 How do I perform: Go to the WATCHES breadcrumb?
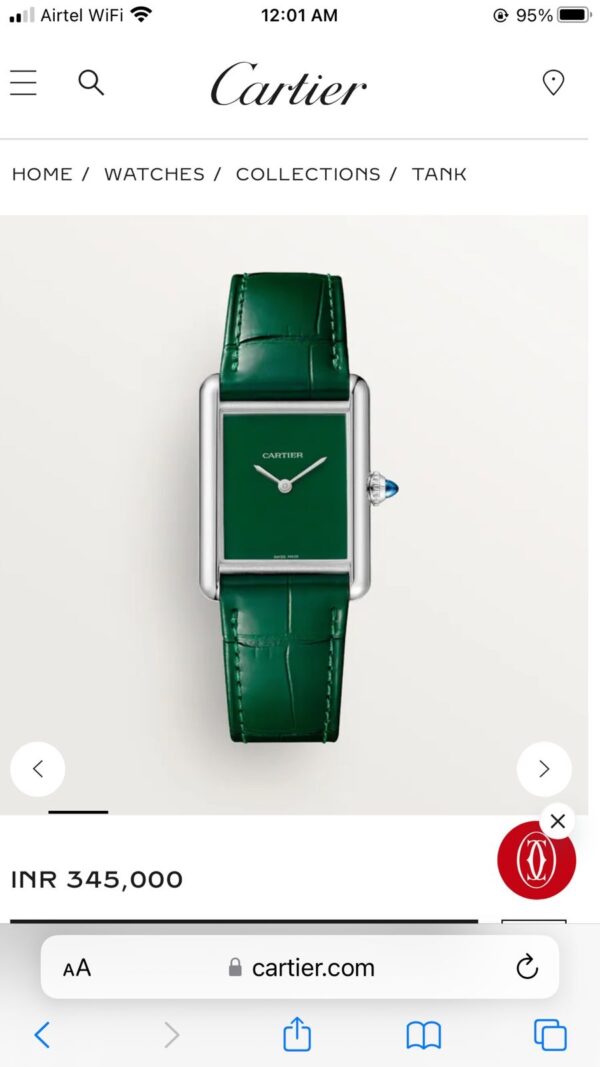tap(154, 174)
